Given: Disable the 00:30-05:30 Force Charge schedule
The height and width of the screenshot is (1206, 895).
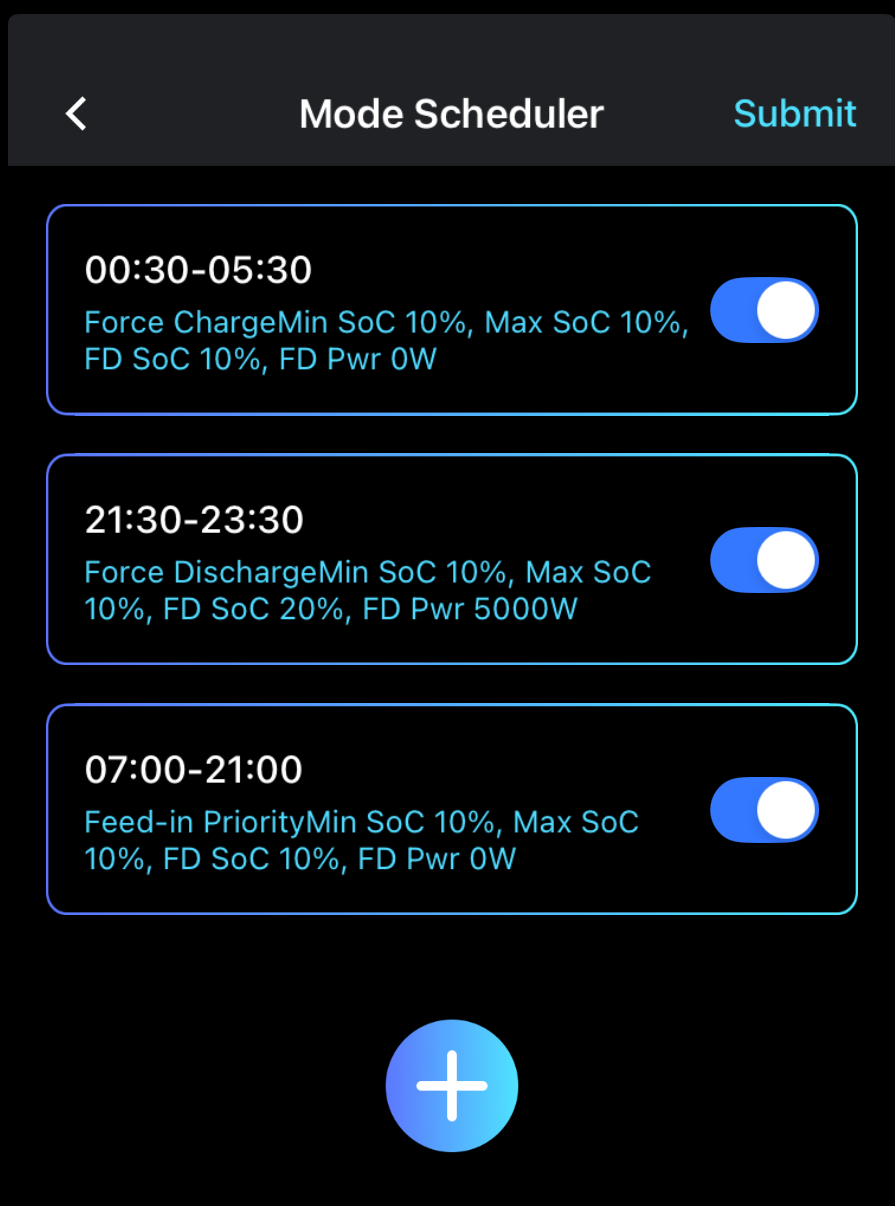Looking at the screenshot, I should click(764, 310).
